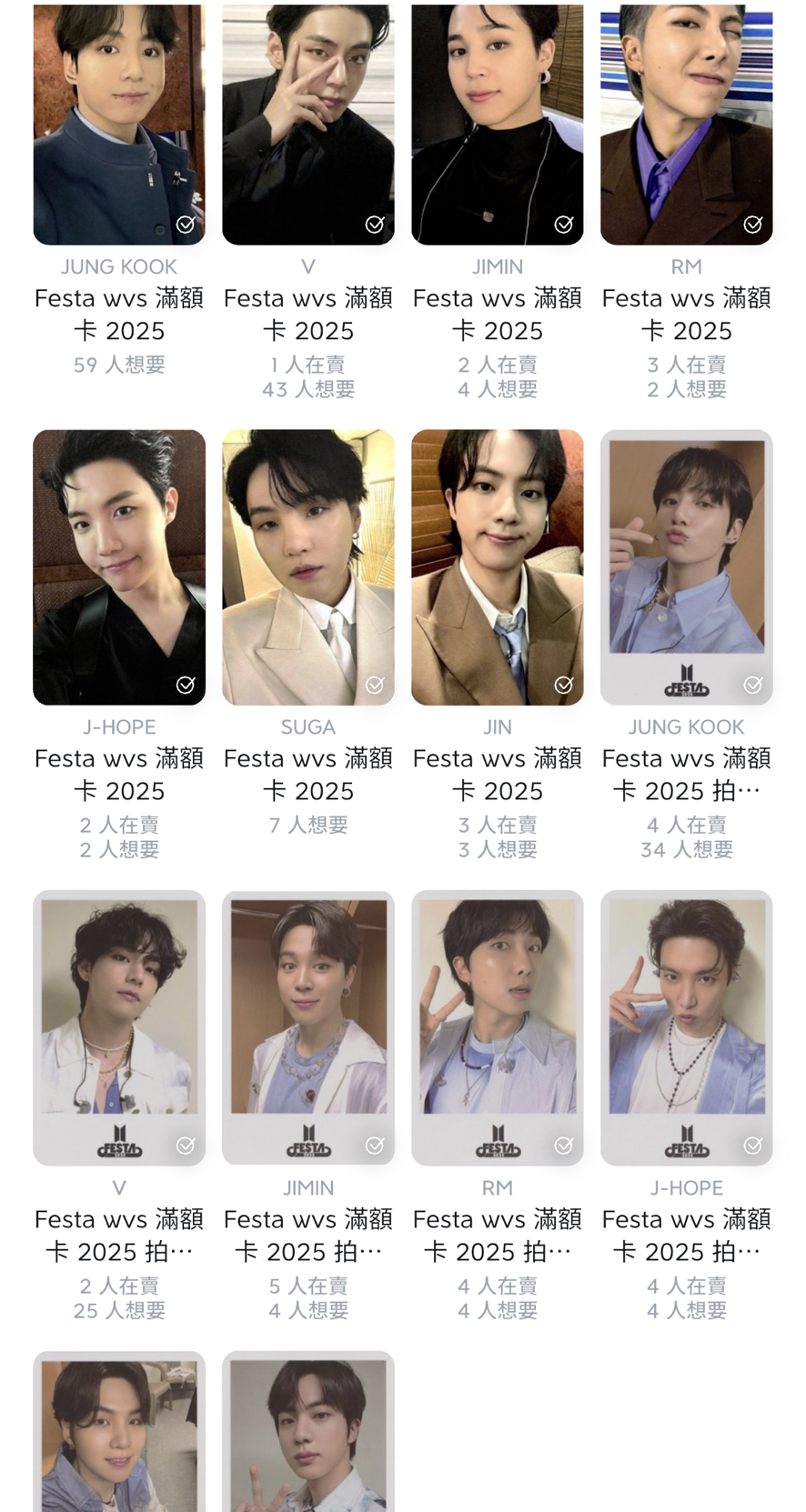Toggle collected checkmark on V's card
The height and width of the screenshot is (1512, 806).
[x=374, y=223]
